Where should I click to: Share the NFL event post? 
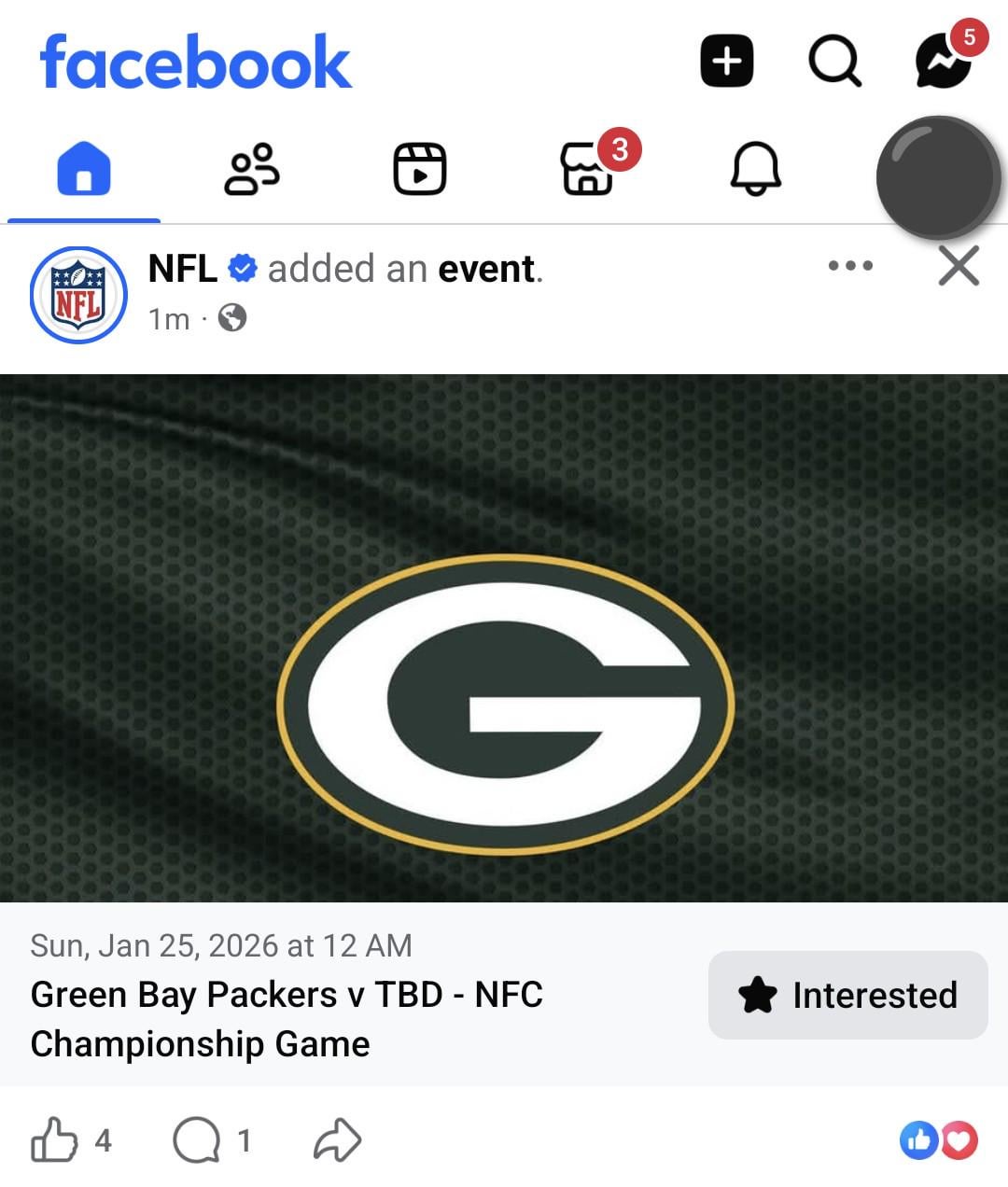(x=337, y=1139)
